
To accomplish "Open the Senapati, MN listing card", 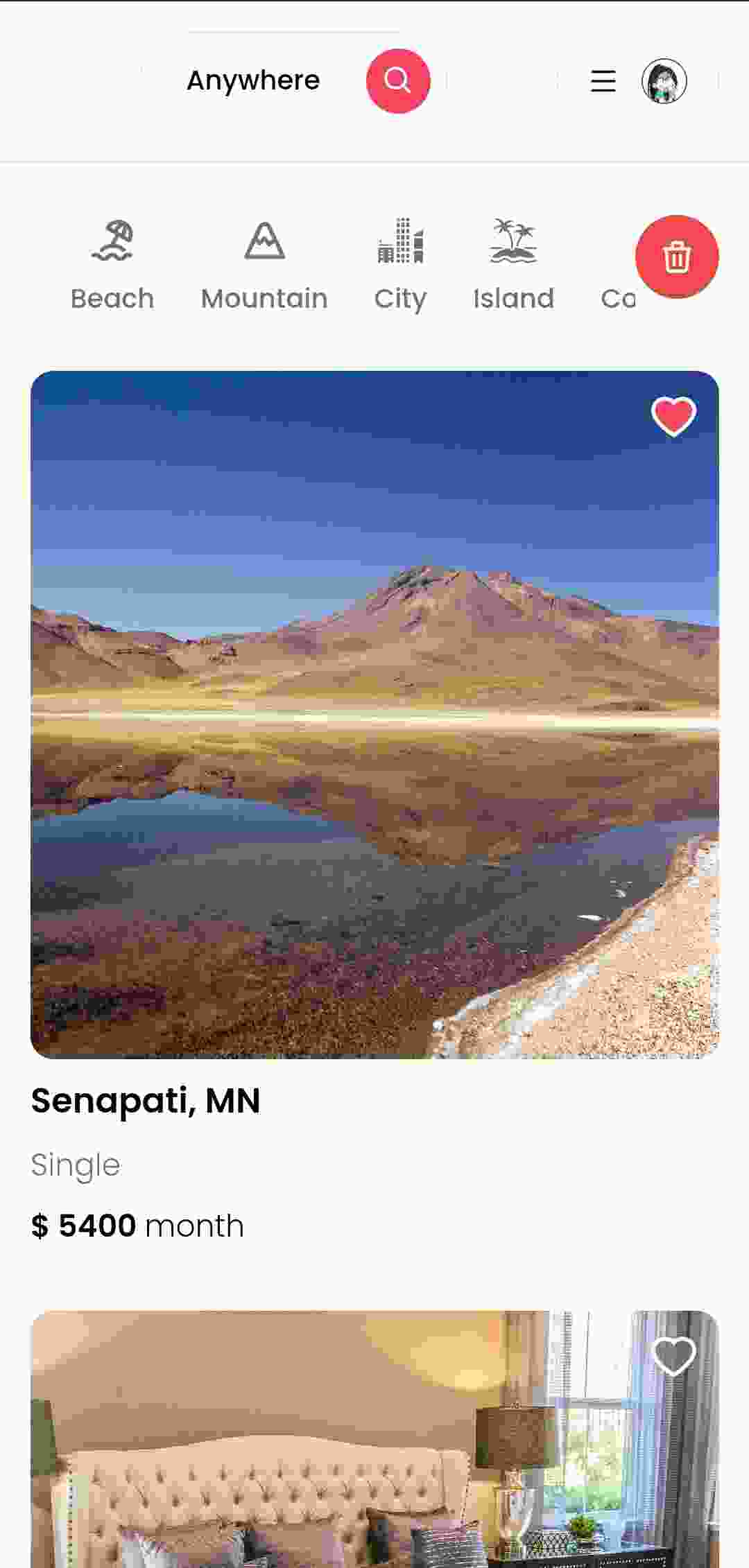I will pos(374,714).
